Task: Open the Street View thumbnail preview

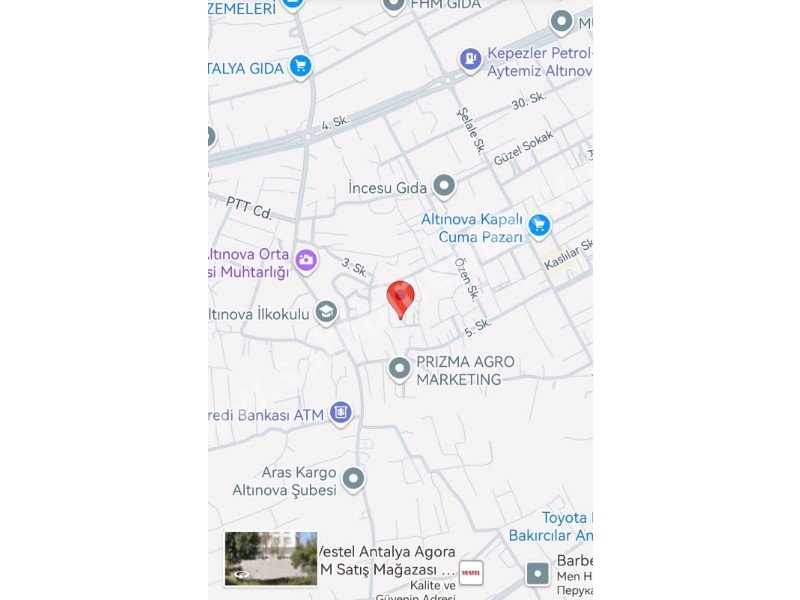Action: (270, 558)
